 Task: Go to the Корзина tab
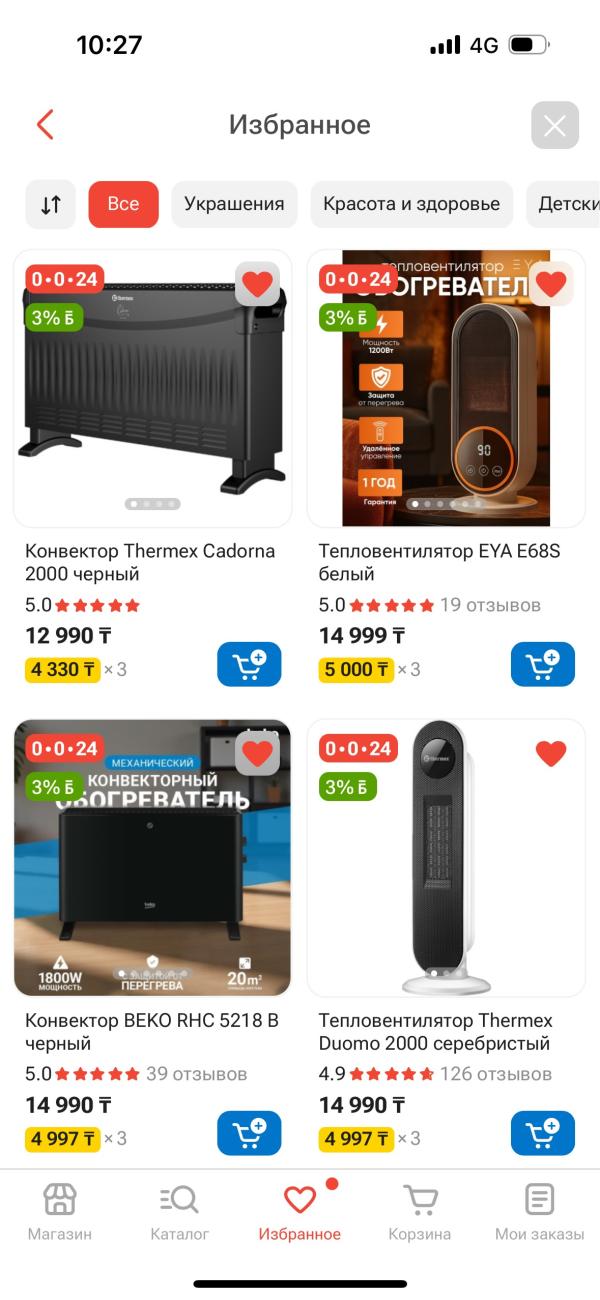click(x=420, y=1211)
